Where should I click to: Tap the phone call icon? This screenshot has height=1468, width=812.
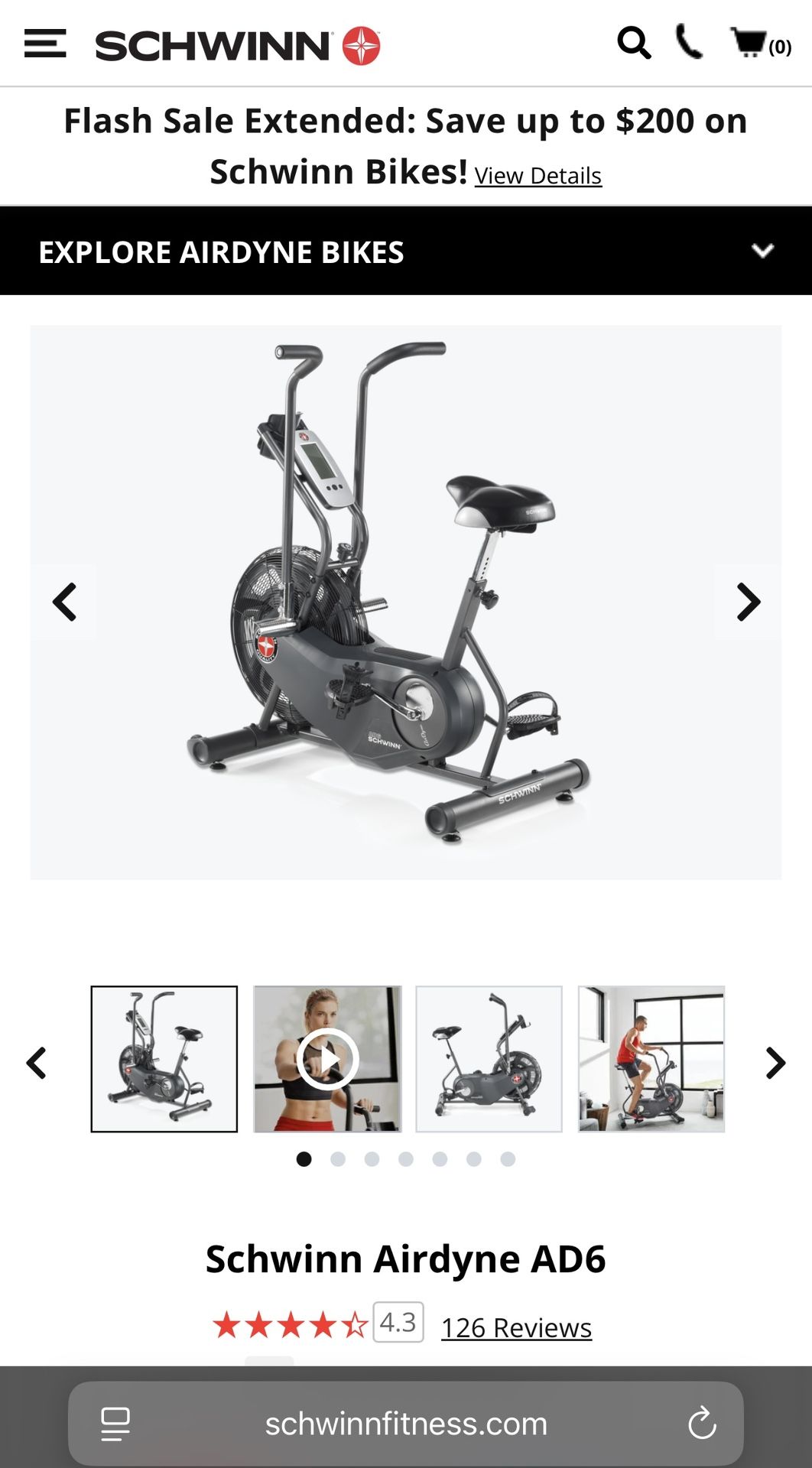[x=690, y=42]
